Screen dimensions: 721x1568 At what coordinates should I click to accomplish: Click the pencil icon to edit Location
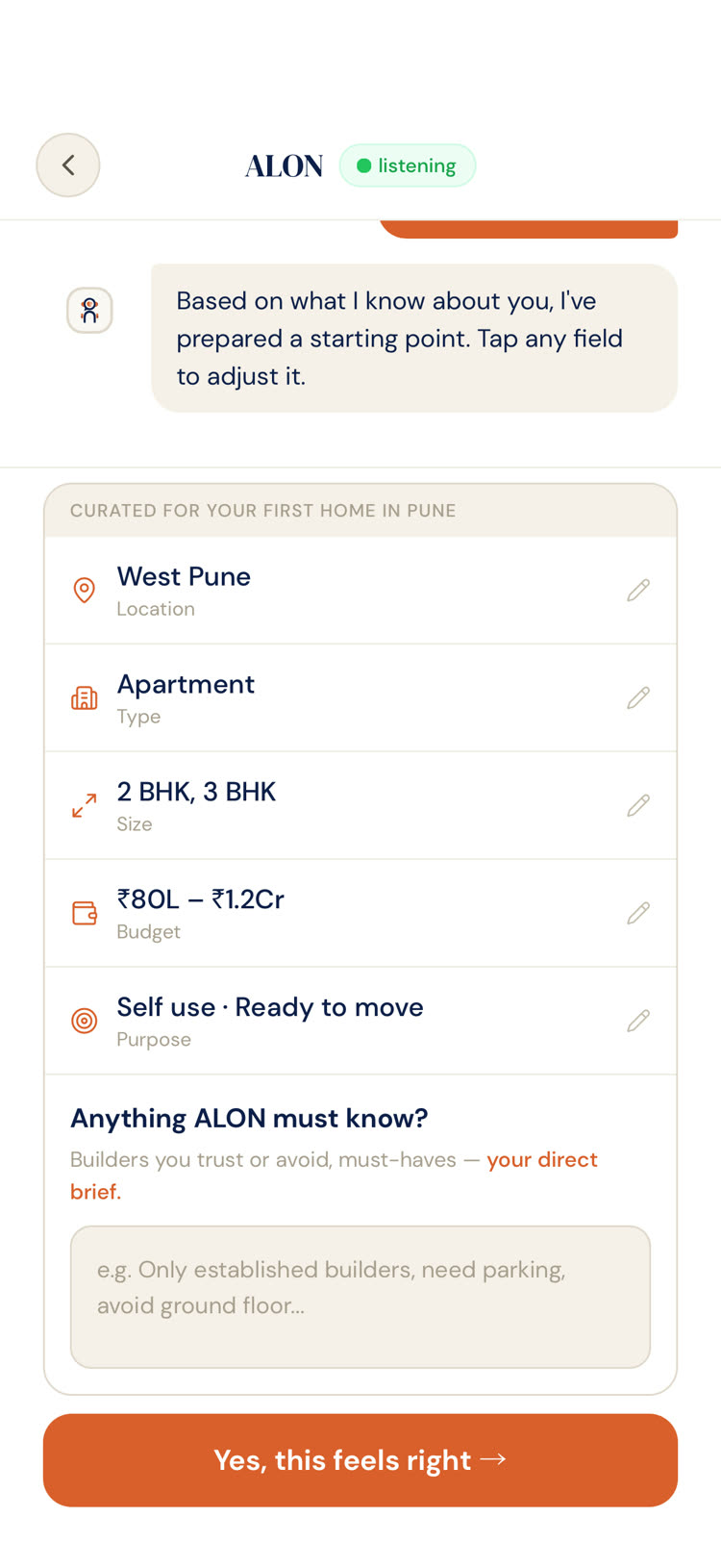point(637,590)
